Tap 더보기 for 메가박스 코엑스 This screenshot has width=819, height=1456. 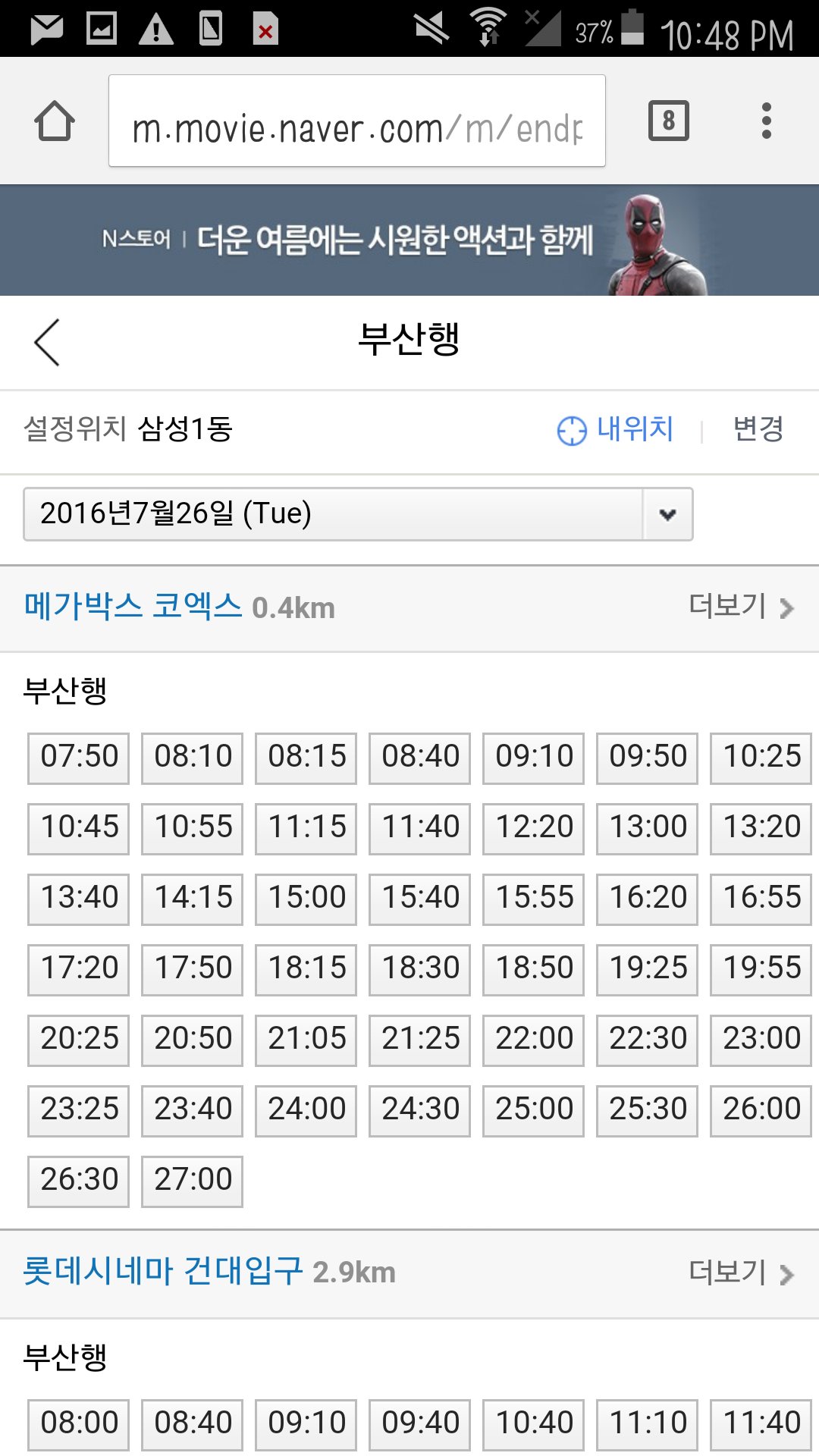click(741, 607)
